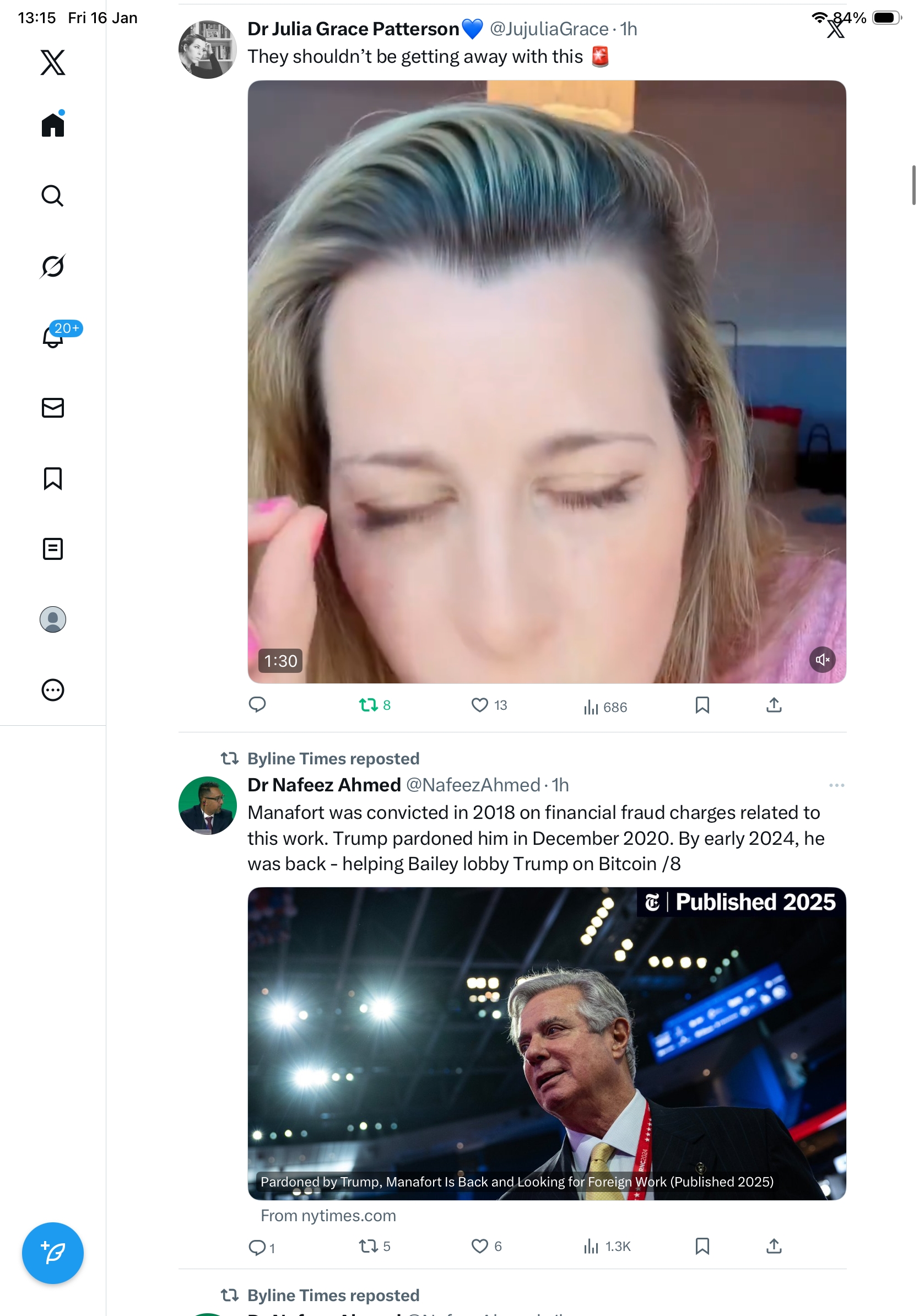Open the More options circle in sidebar
Viewport: 919px width, 1316px height.
(x=53, y=689)
